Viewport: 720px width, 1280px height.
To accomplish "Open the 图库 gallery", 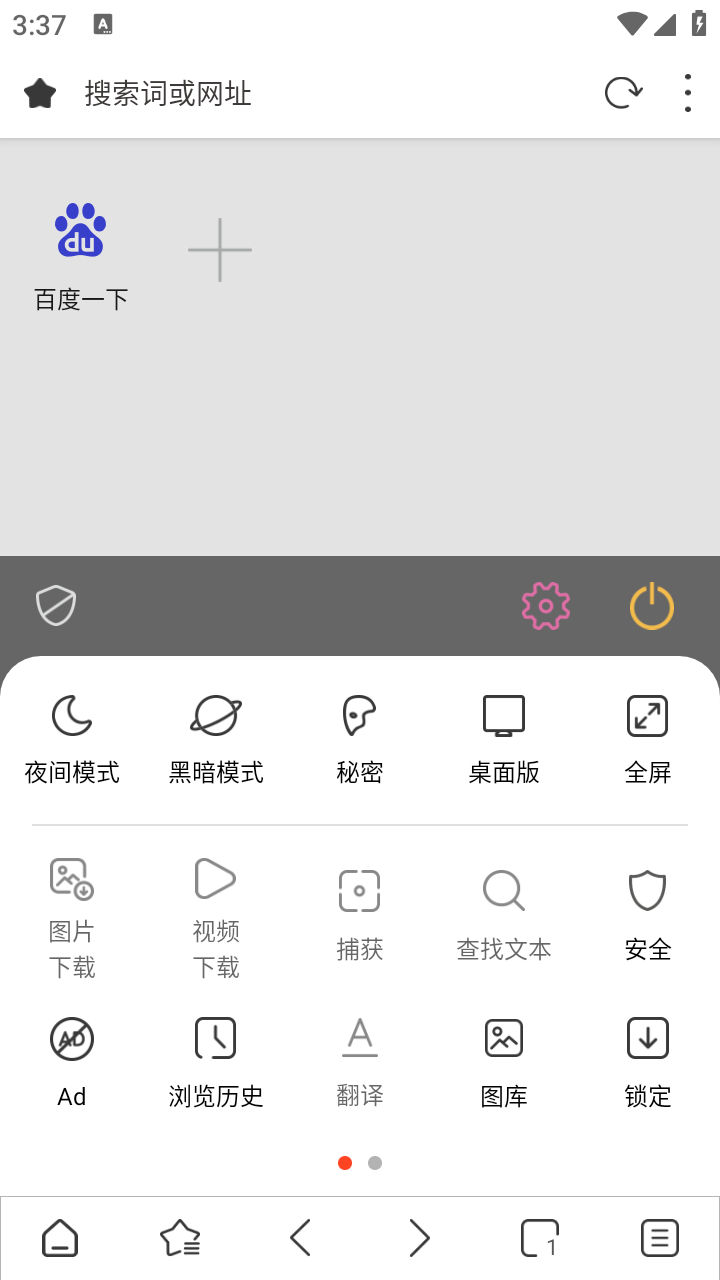I will click(503, 1060).
